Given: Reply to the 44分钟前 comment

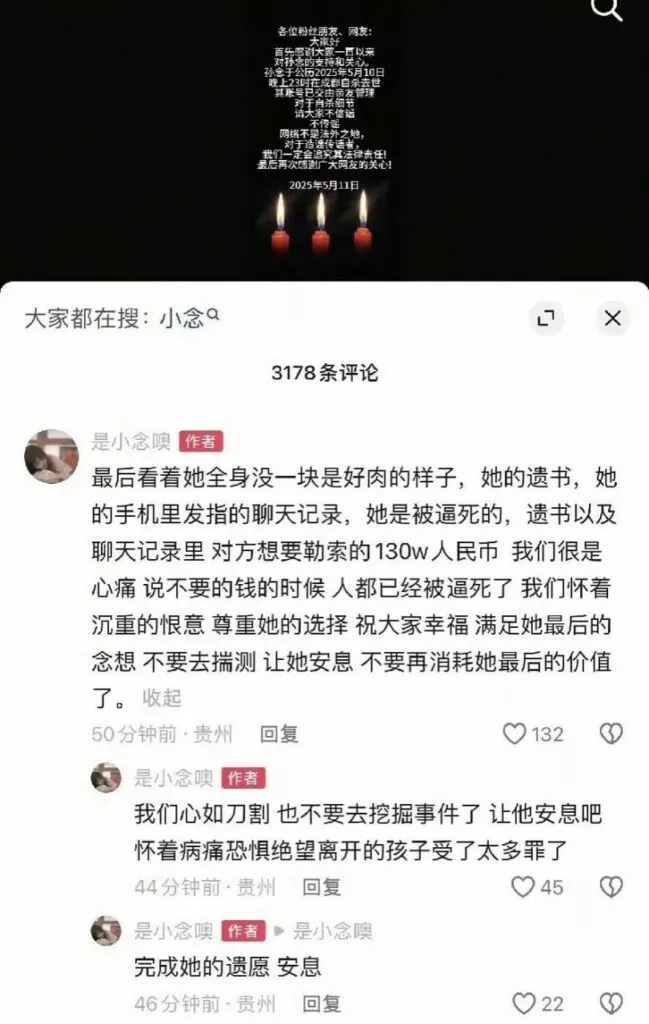Looking at the screenshot, I should pos(322,886).
